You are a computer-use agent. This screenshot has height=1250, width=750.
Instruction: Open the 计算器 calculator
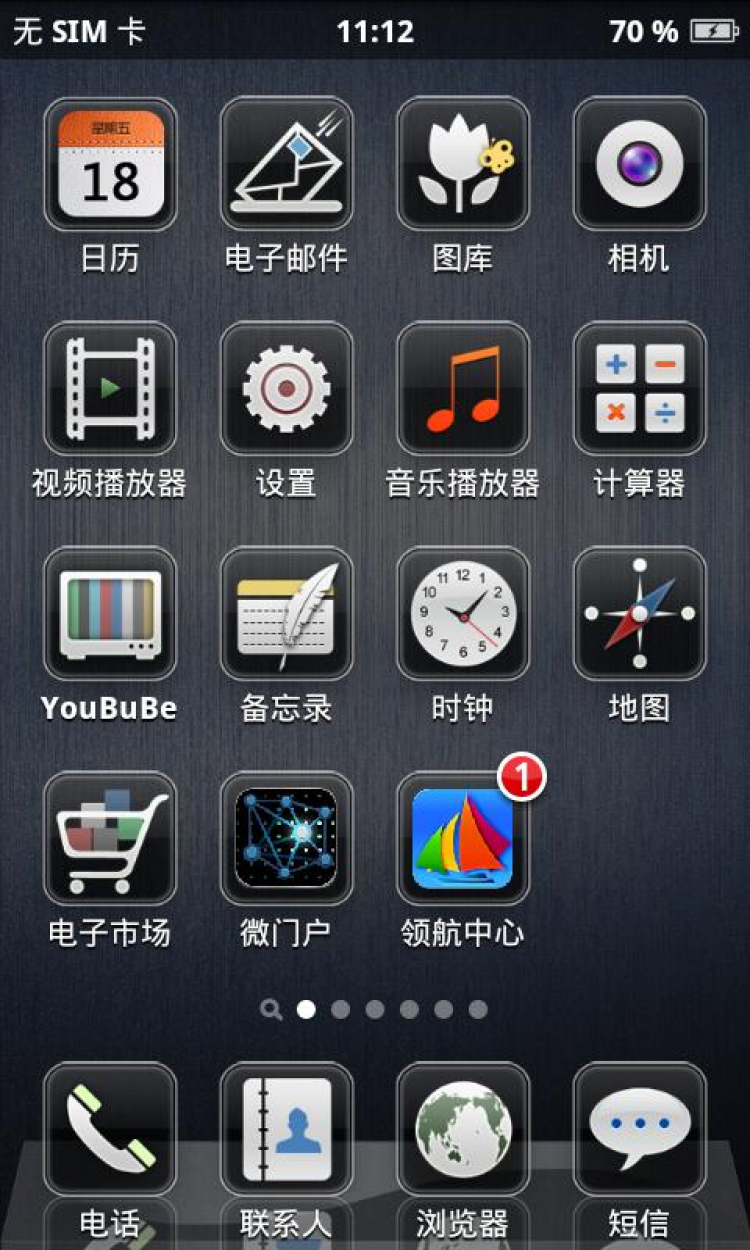coord(639,389)
